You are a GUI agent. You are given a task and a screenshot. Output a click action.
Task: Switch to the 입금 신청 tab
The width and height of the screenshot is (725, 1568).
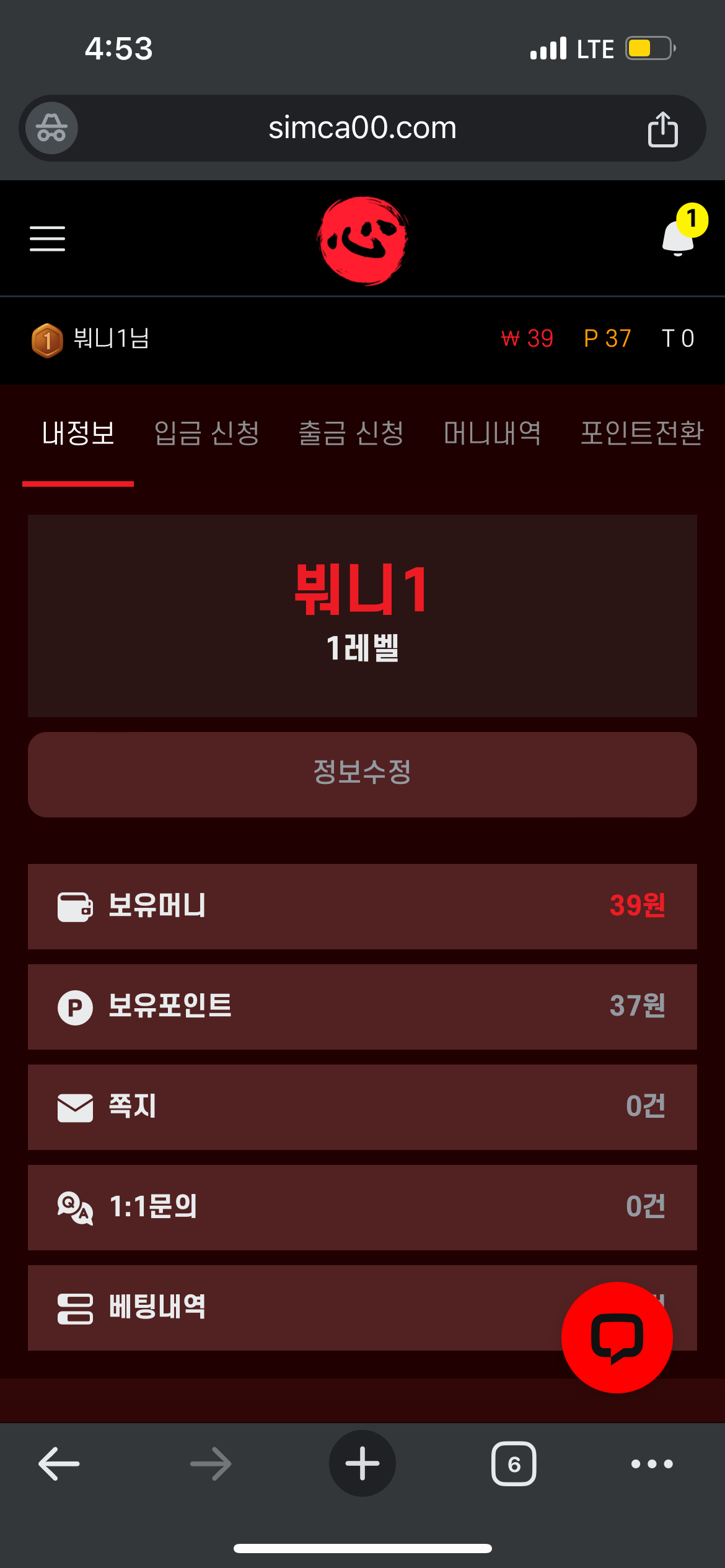(206, 433)
